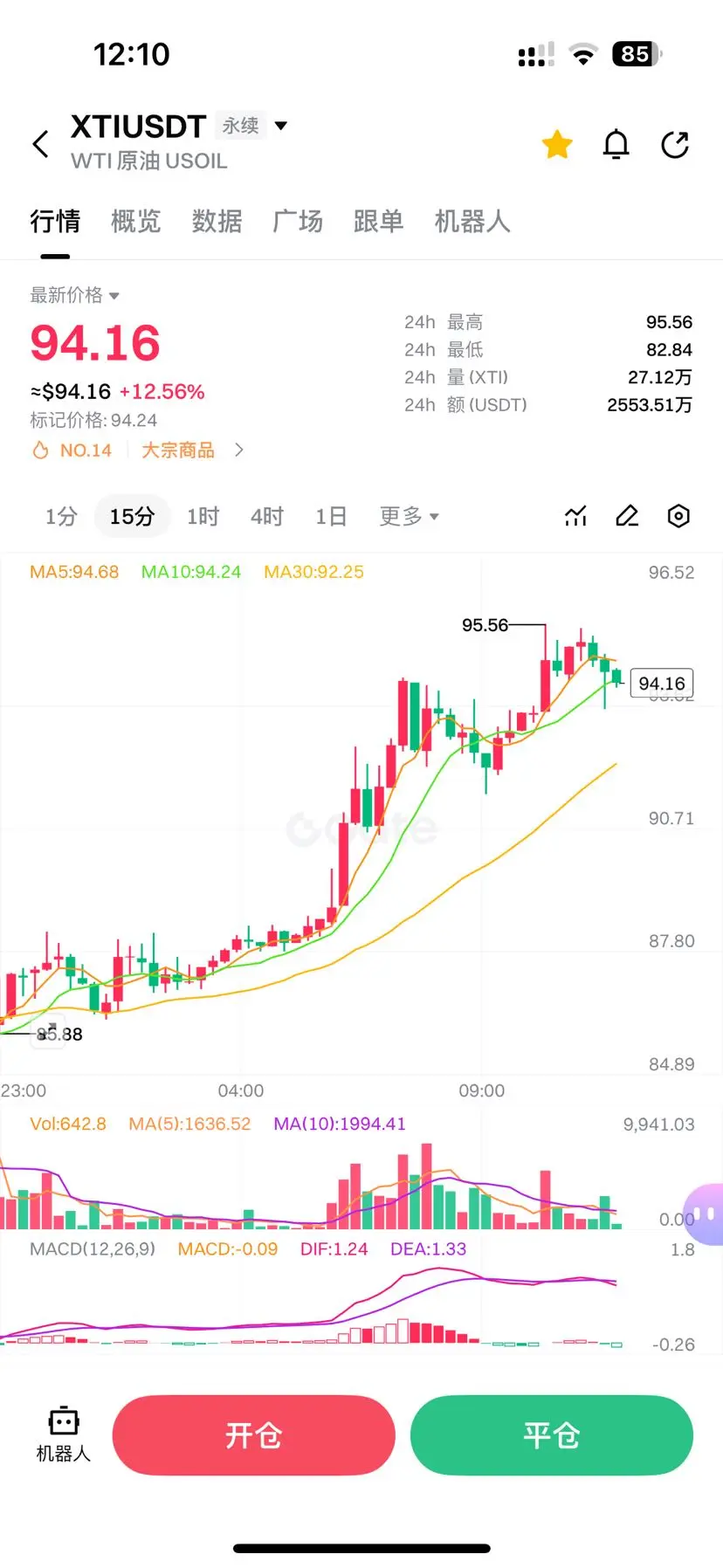This screenshot has width=723, height=1568.
Task: Open chart settings via the gear icon
Action: (678, 516)
